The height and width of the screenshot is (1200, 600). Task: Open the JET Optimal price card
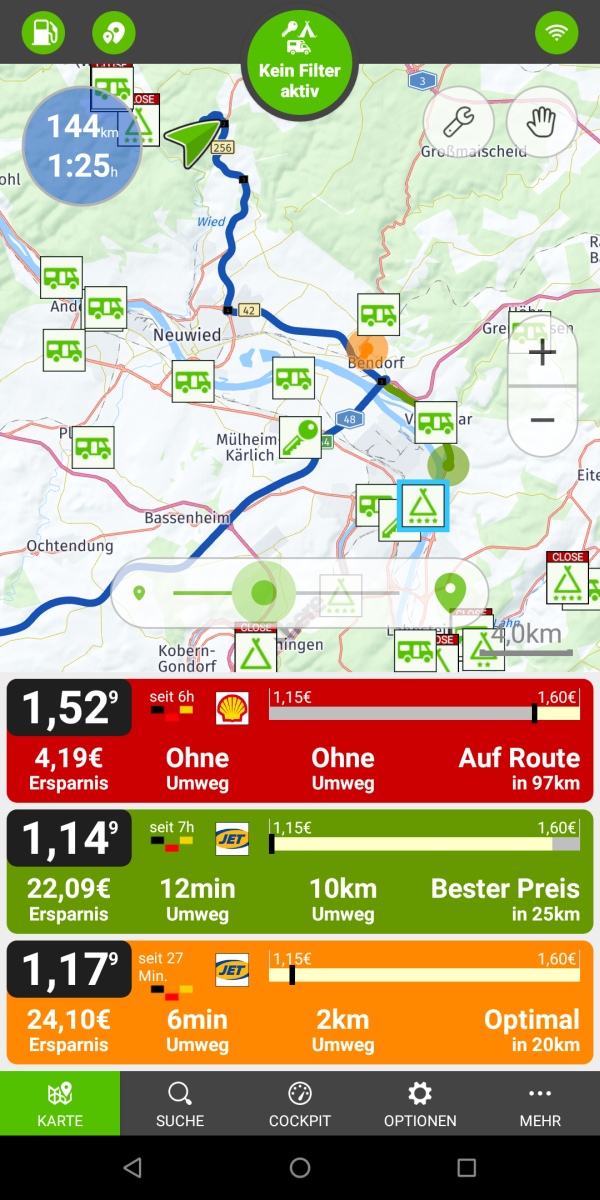coord(300,1002)
